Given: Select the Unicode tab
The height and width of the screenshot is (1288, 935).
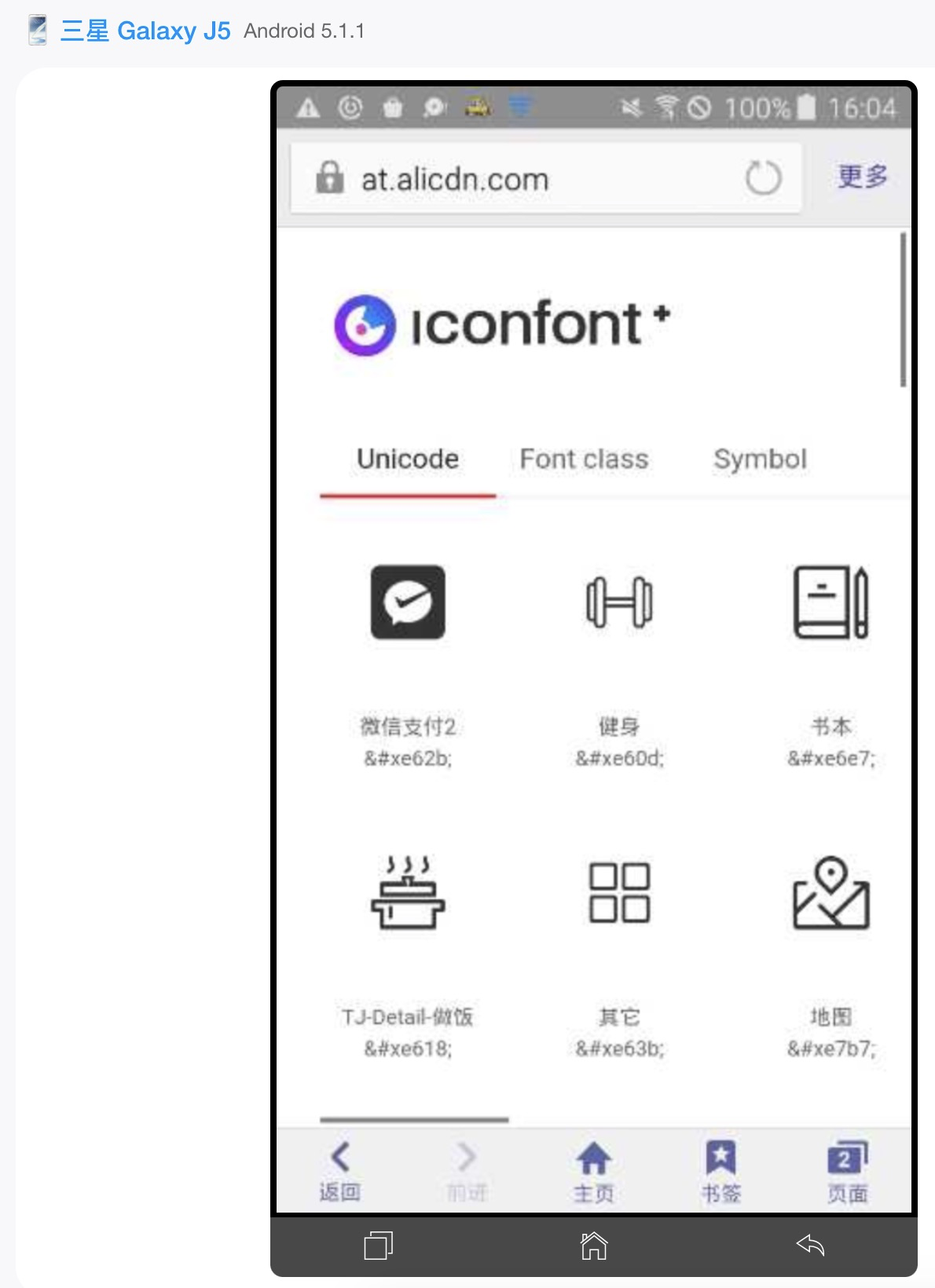Looking at the screenshot, I should click(x=407, y=459).
